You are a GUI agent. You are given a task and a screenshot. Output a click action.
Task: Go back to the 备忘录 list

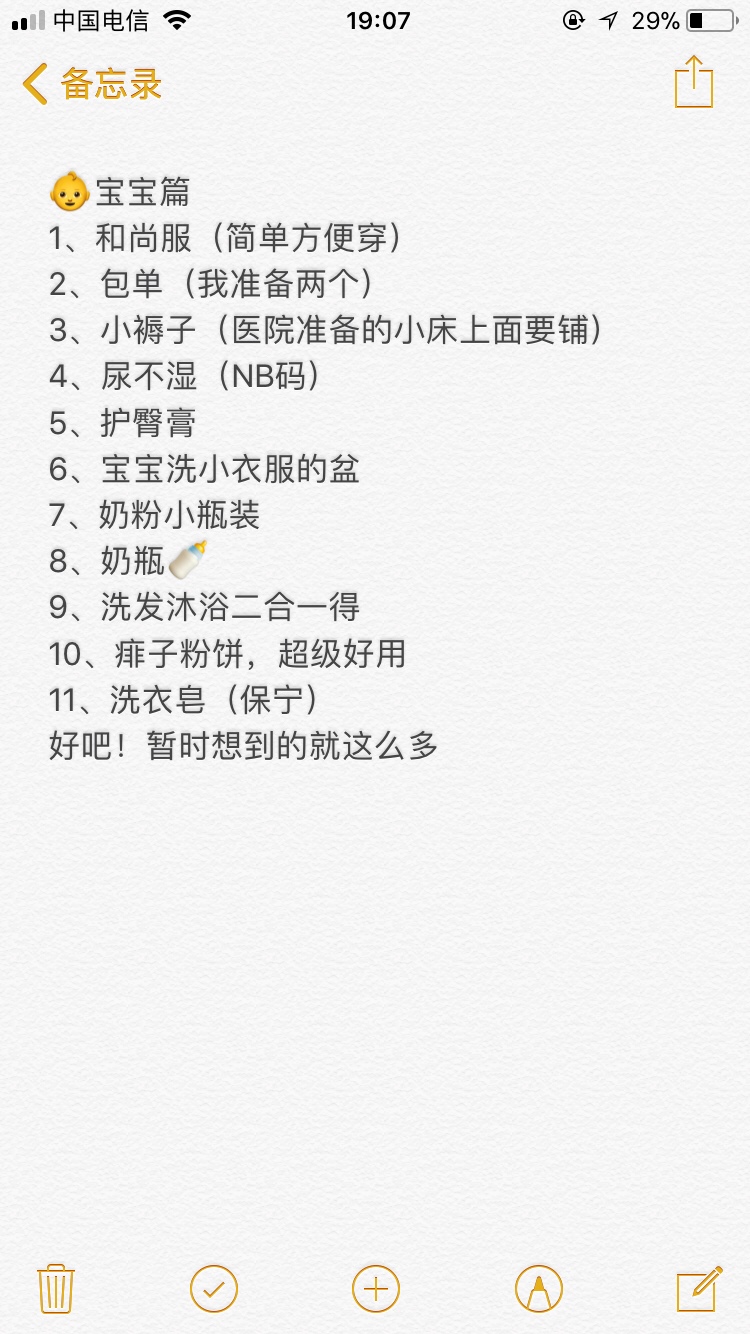pos(92,84)
